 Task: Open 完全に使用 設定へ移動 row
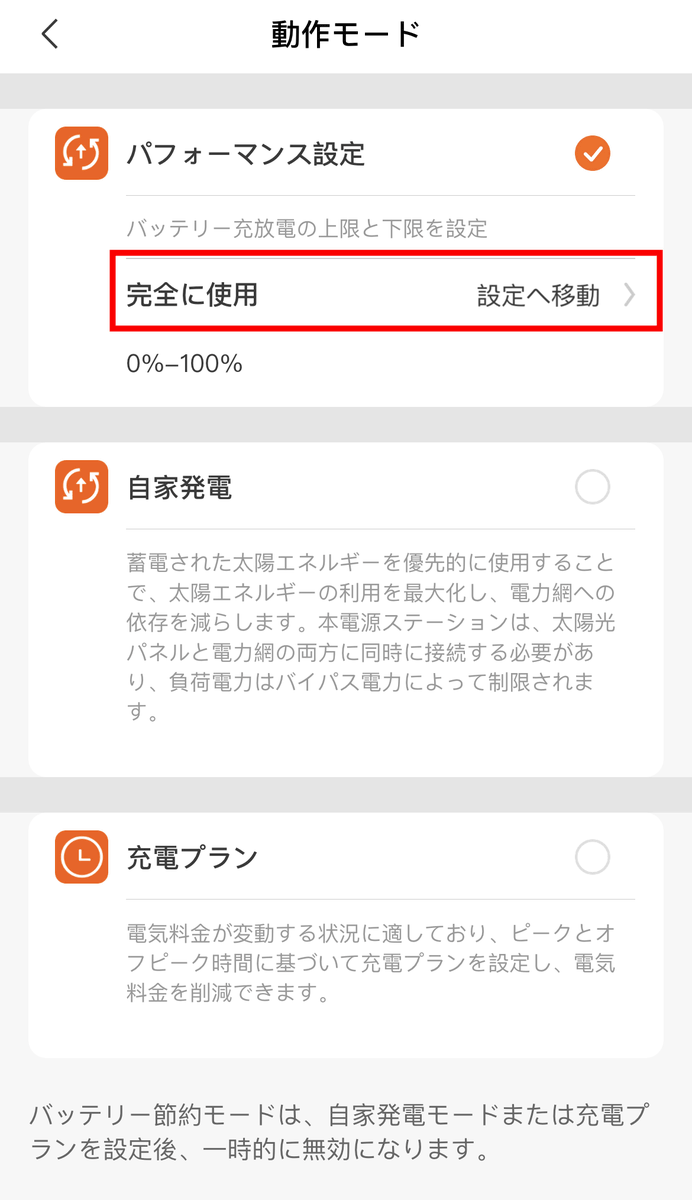click(385, 294)
